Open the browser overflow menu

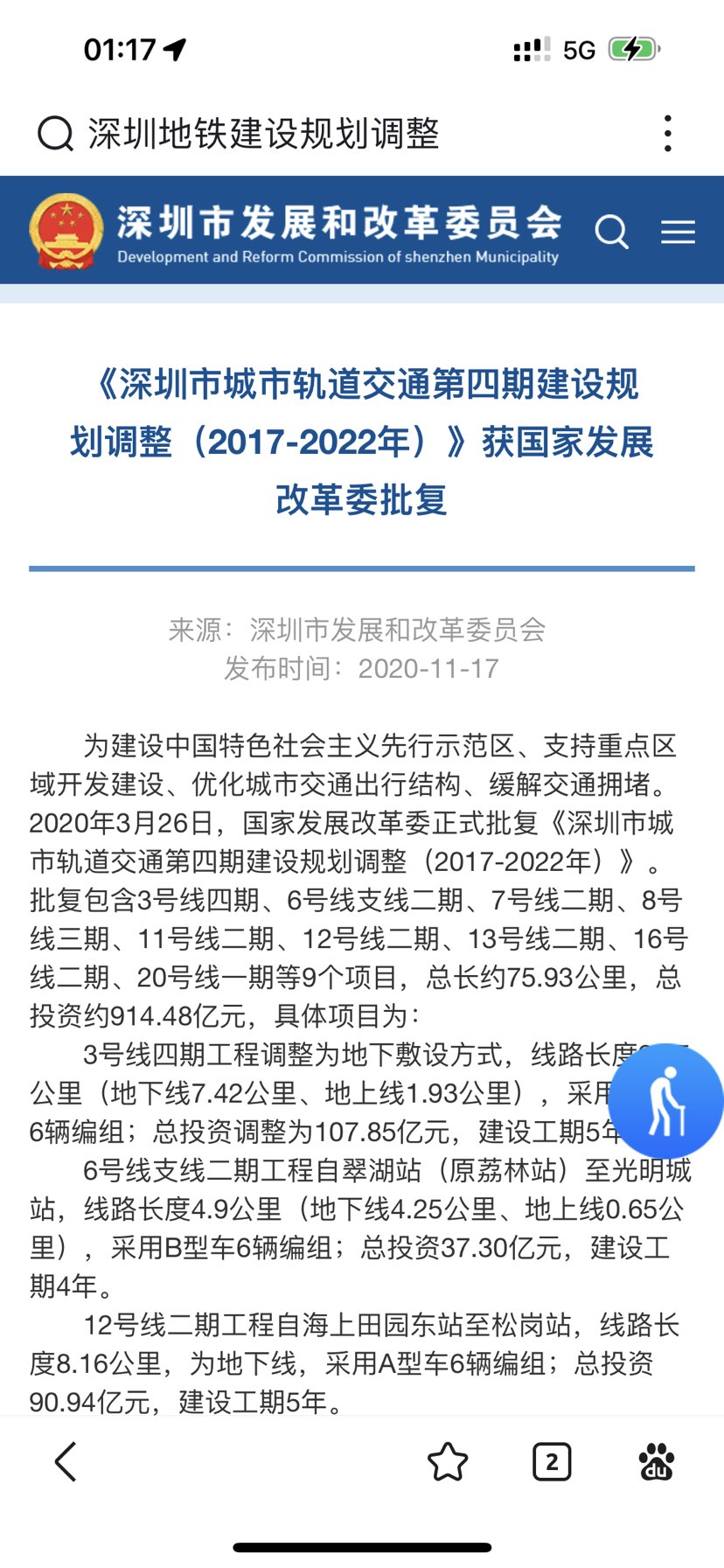click(668, 134)
